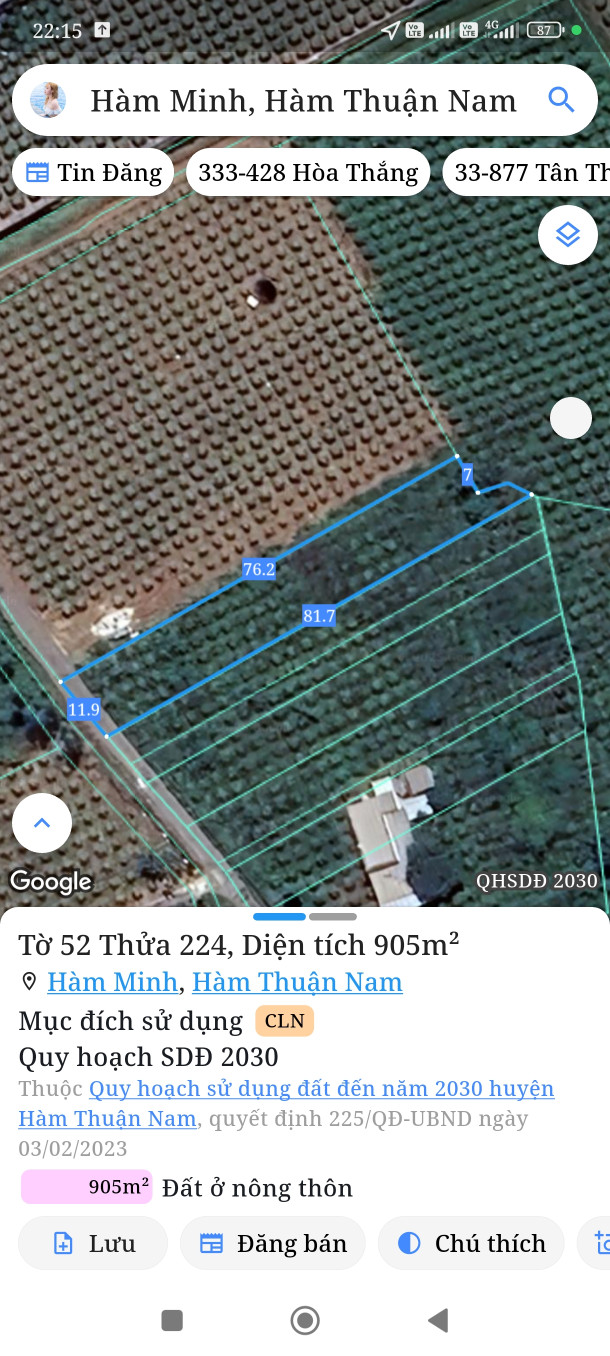Save this plot with Lưu
Image resolution: width=610 pixels, height=1356 pixels.
(93, 1243)
